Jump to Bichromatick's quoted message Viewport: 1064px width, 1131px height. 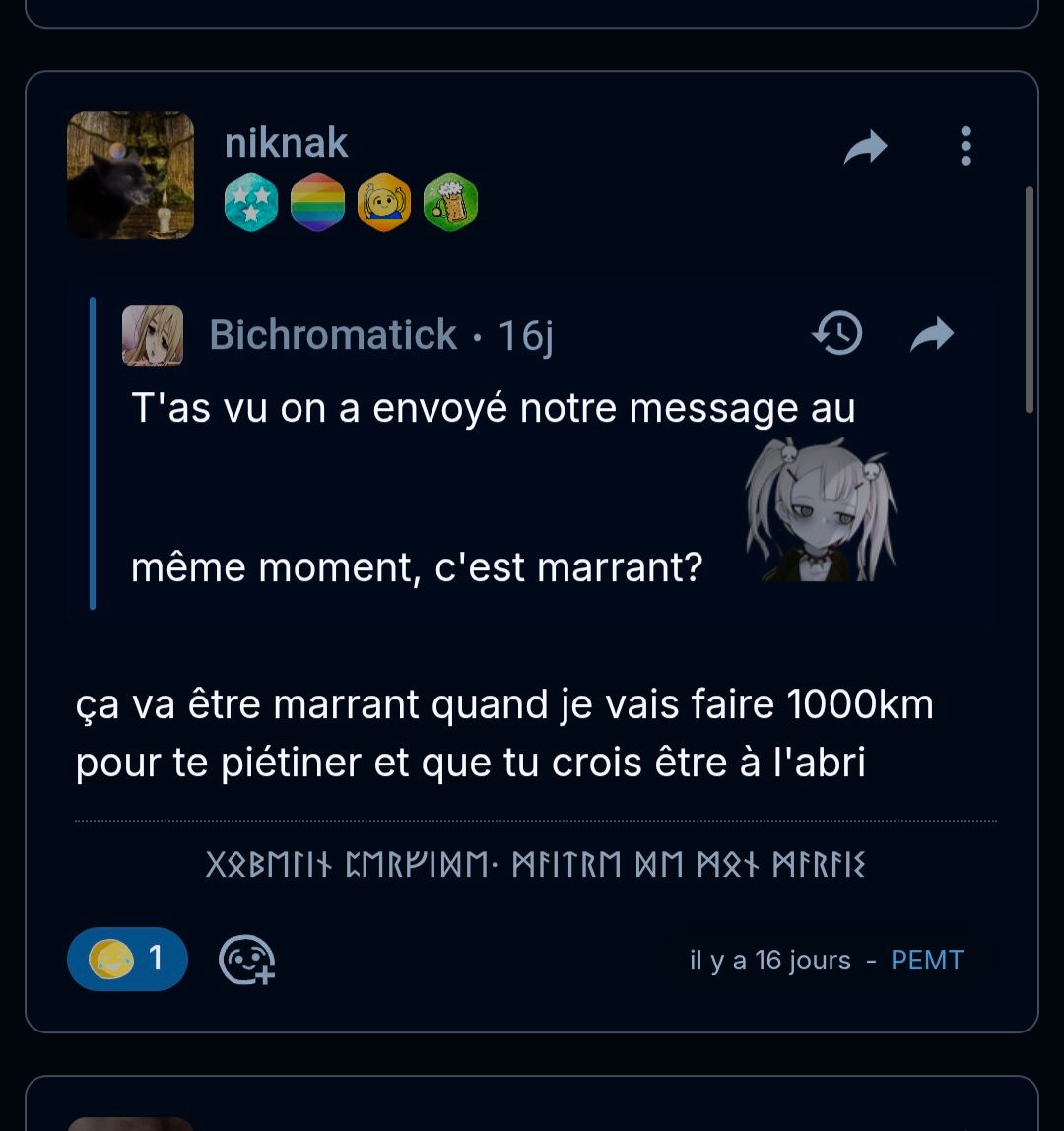[x=932, y=335]
